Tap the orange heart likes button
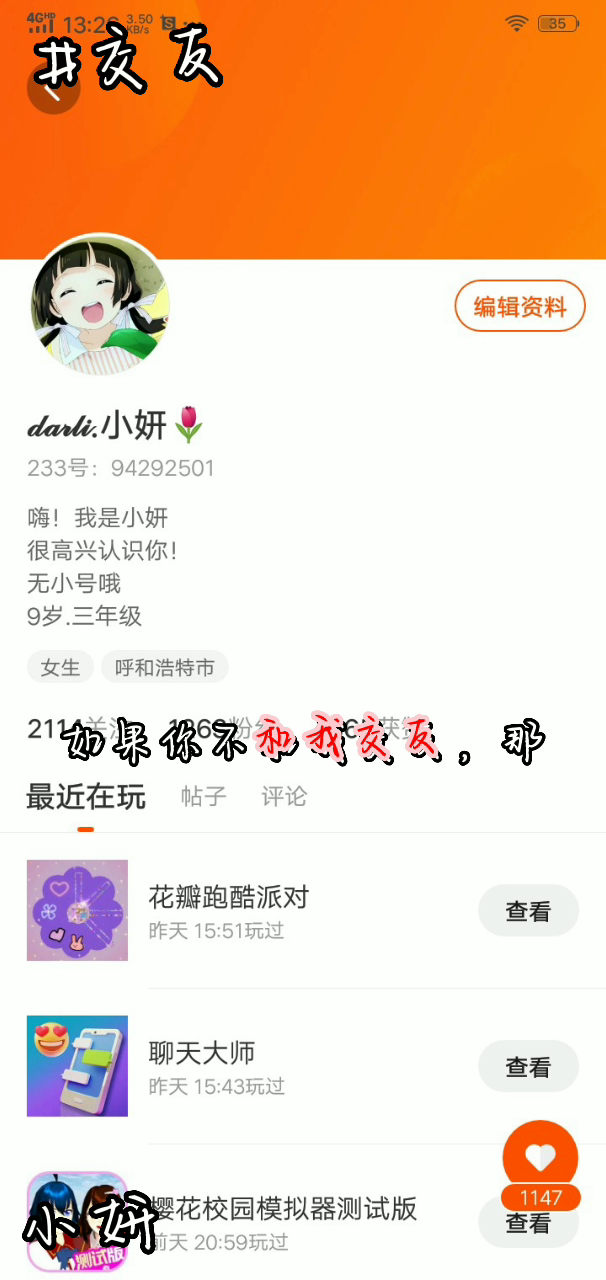The width and height of the screenshot is (606, 1280). coord(540,1158)
